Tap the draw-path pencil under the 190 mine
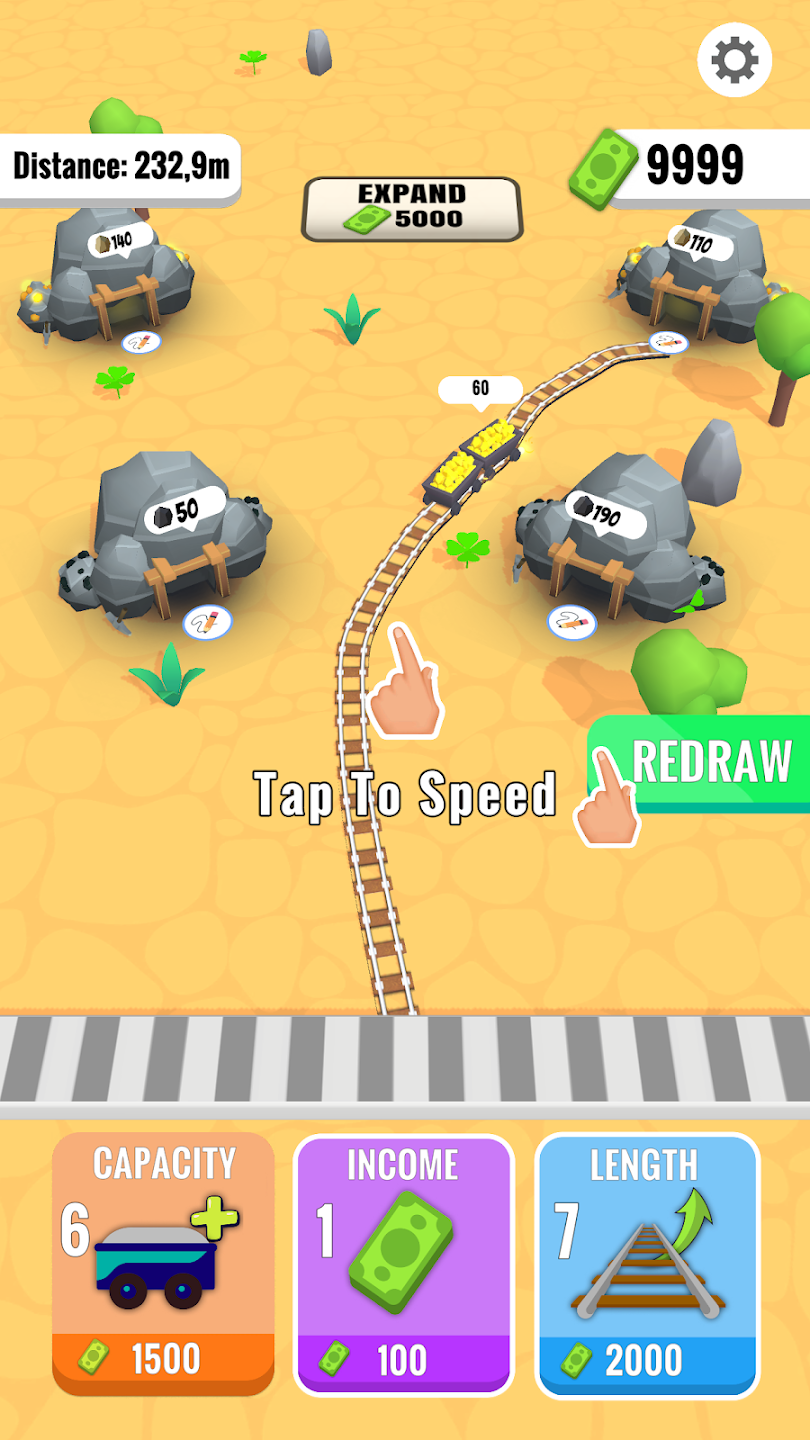 click(572, 622)
